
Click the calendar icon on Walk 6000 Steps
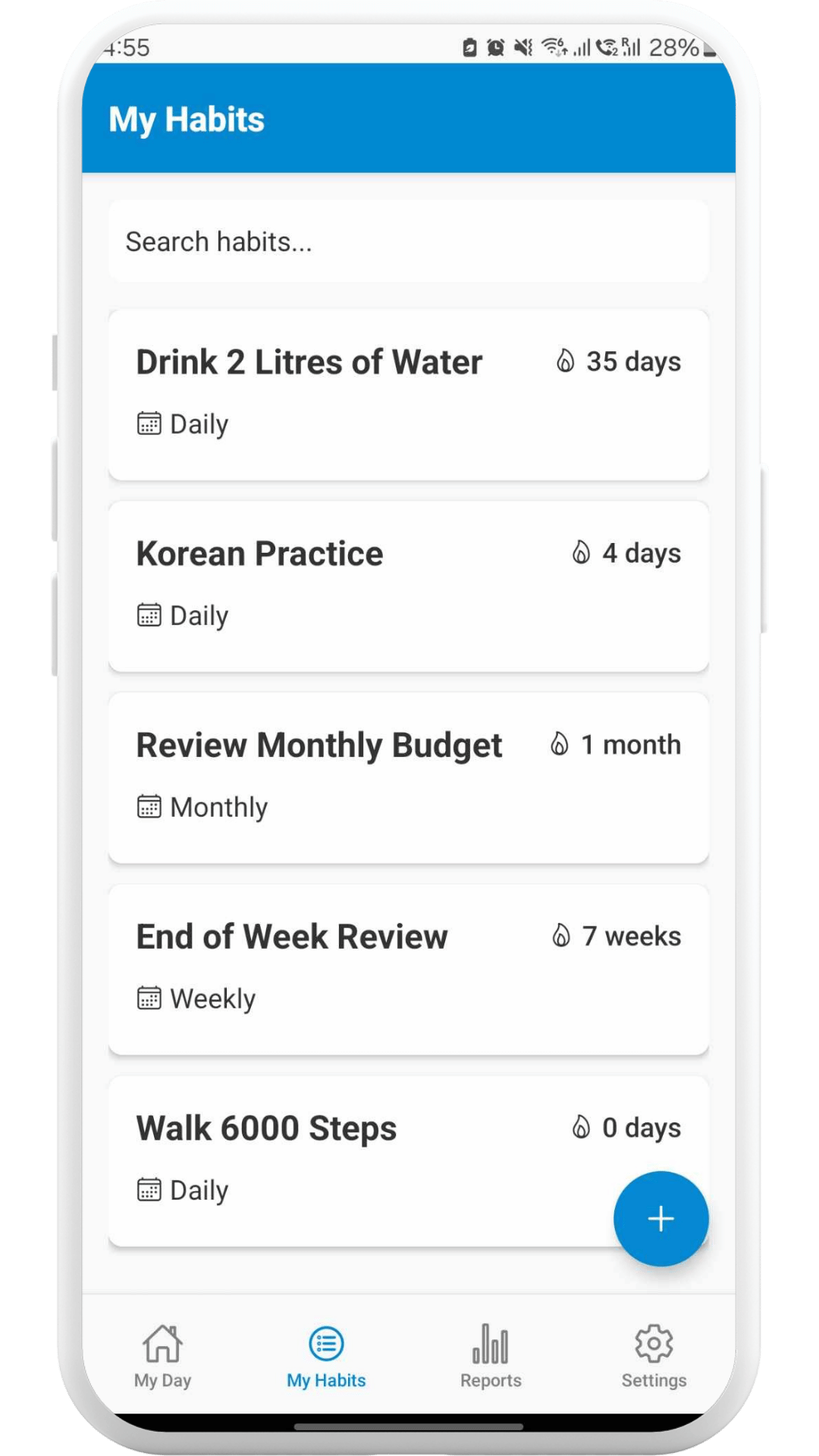150,1191
